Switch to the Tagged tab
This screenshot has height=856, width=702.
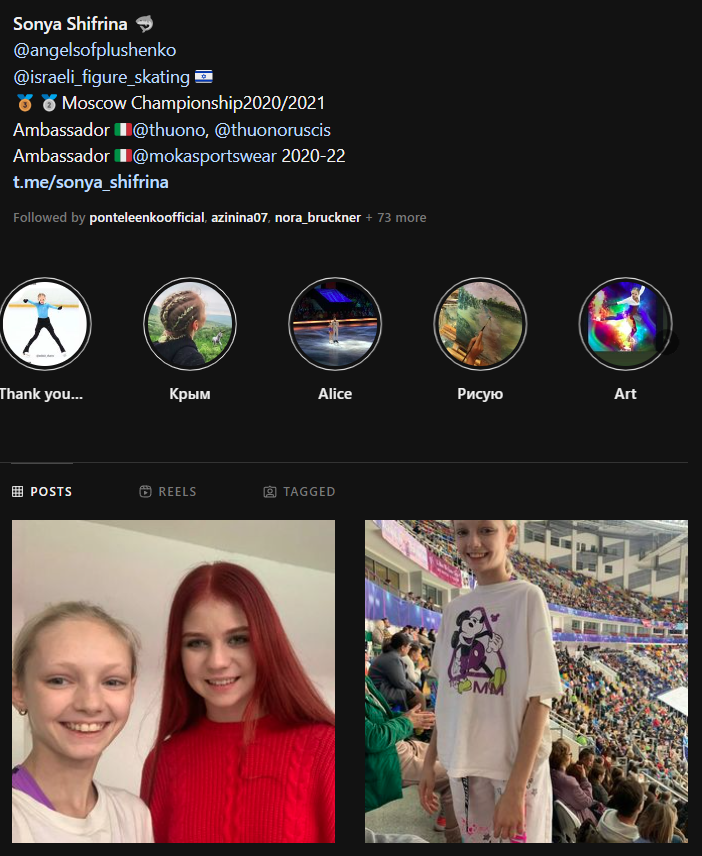299,492
